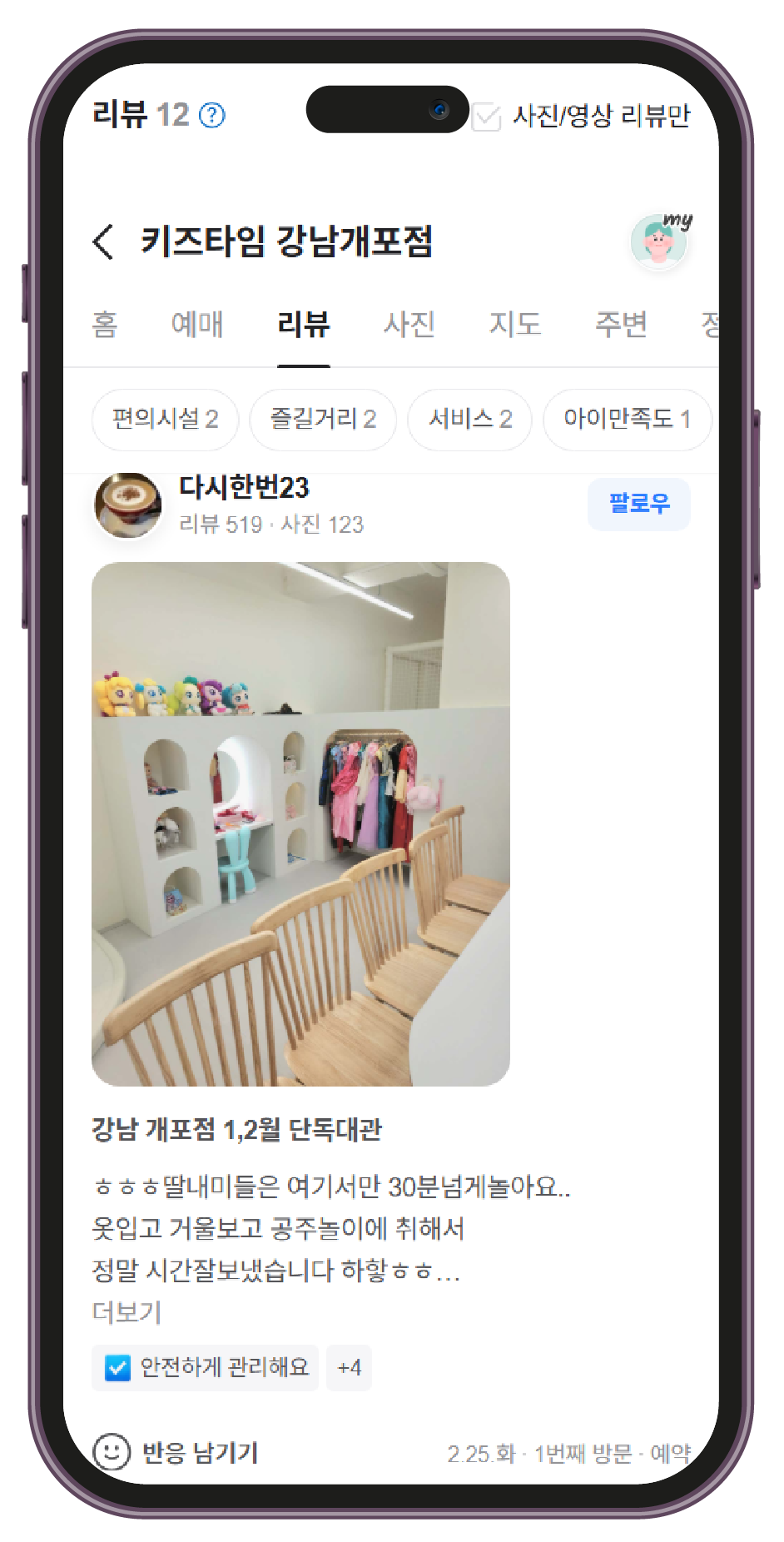Switch to the 홈 tab
This screenshot has height=1542, width=784.
[105, 324]
